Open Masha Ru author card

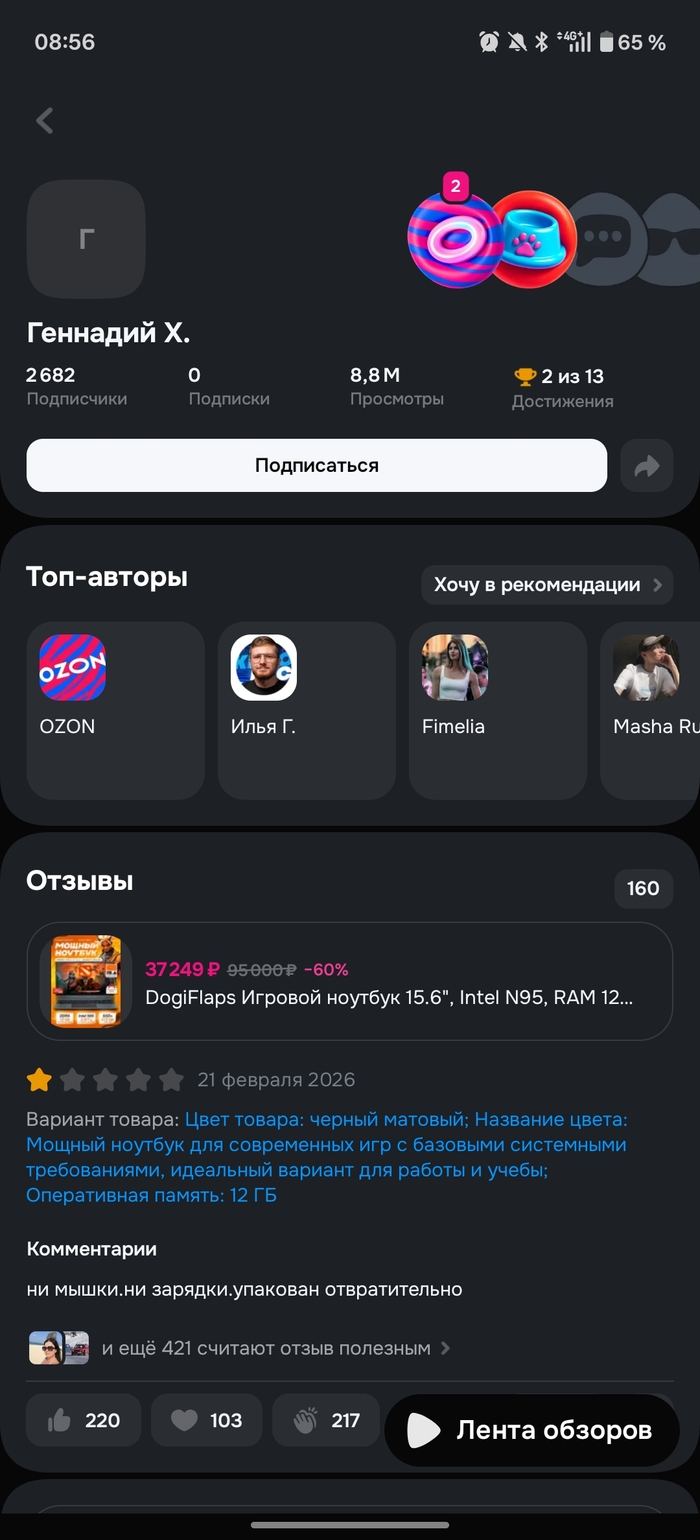click(652, 710)
